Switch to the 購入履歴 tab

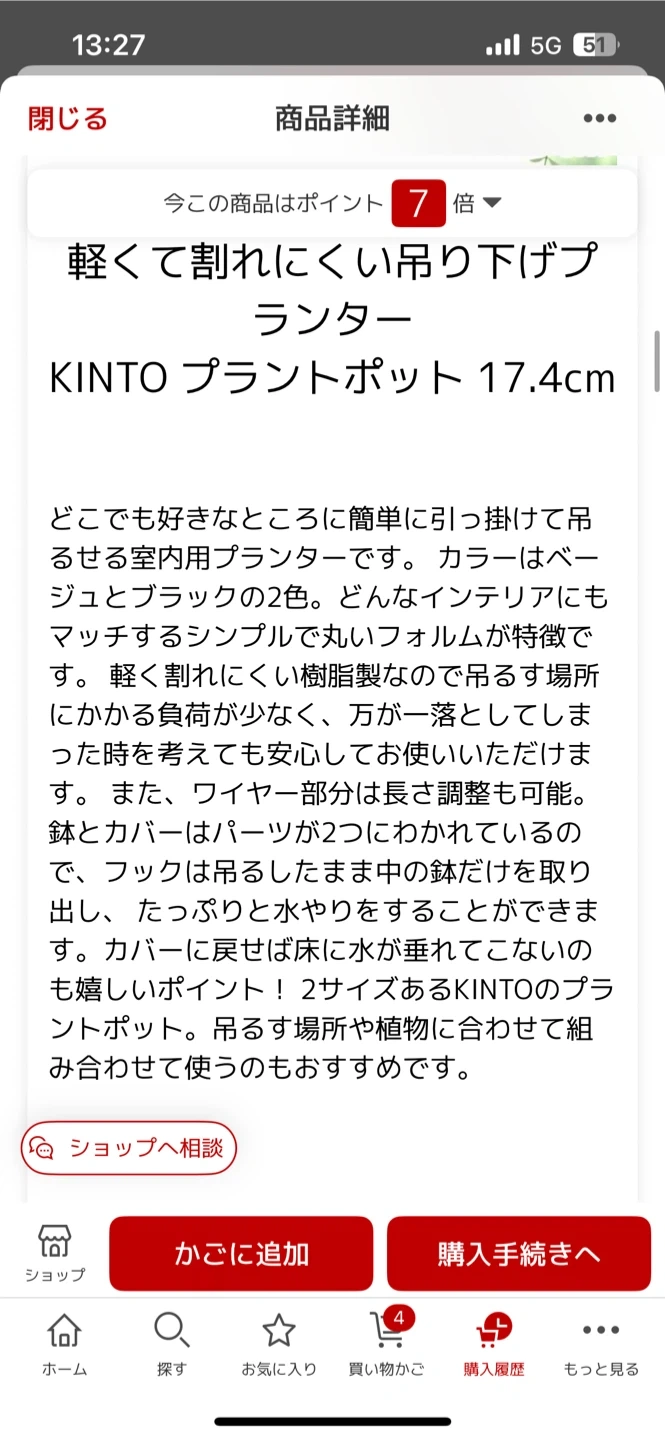[493, 1345]
